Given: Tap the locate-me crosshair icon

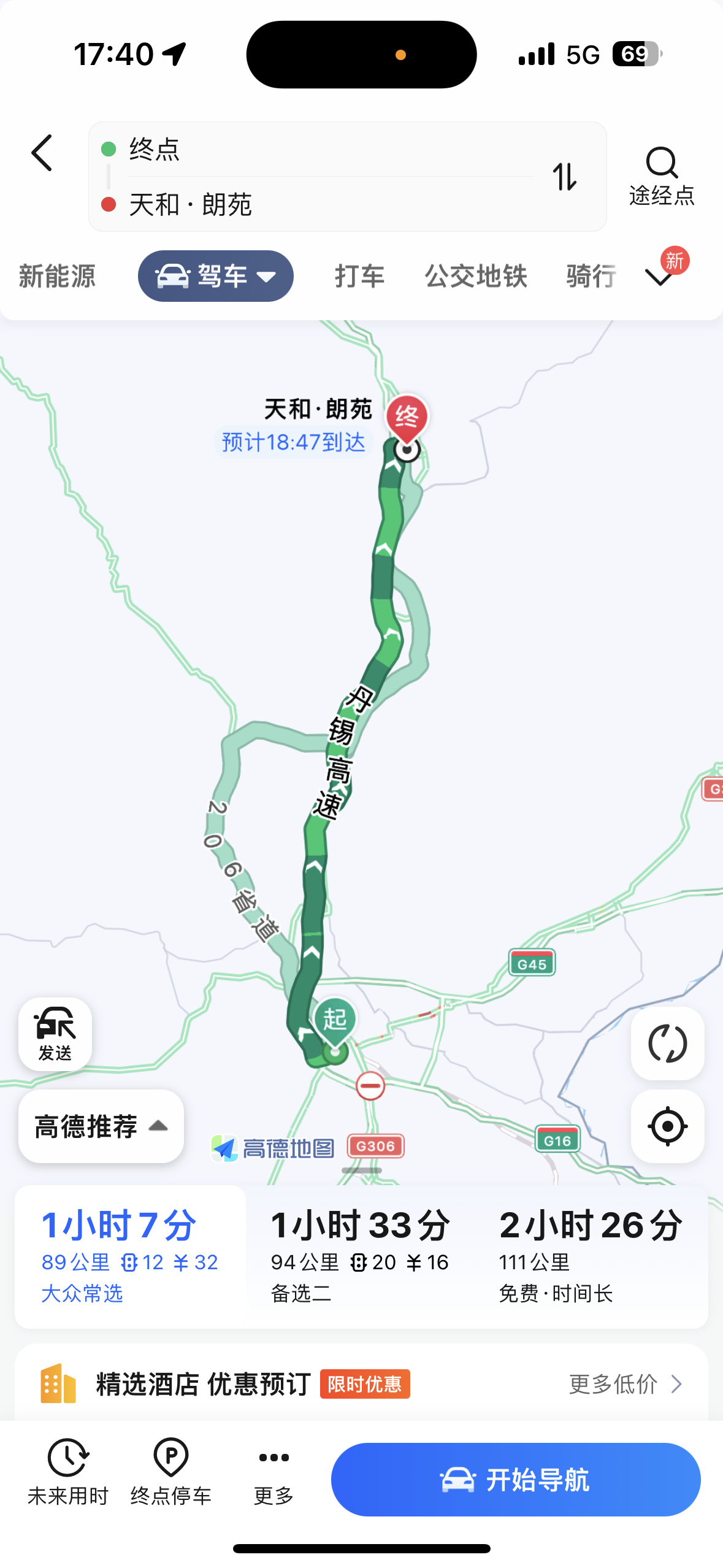Looking at the screenshot, I should coord(667,1126).
